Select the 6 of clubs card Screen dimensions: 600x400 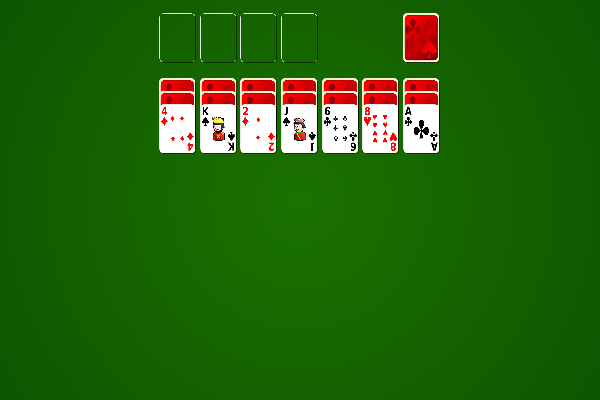point(340,129)
